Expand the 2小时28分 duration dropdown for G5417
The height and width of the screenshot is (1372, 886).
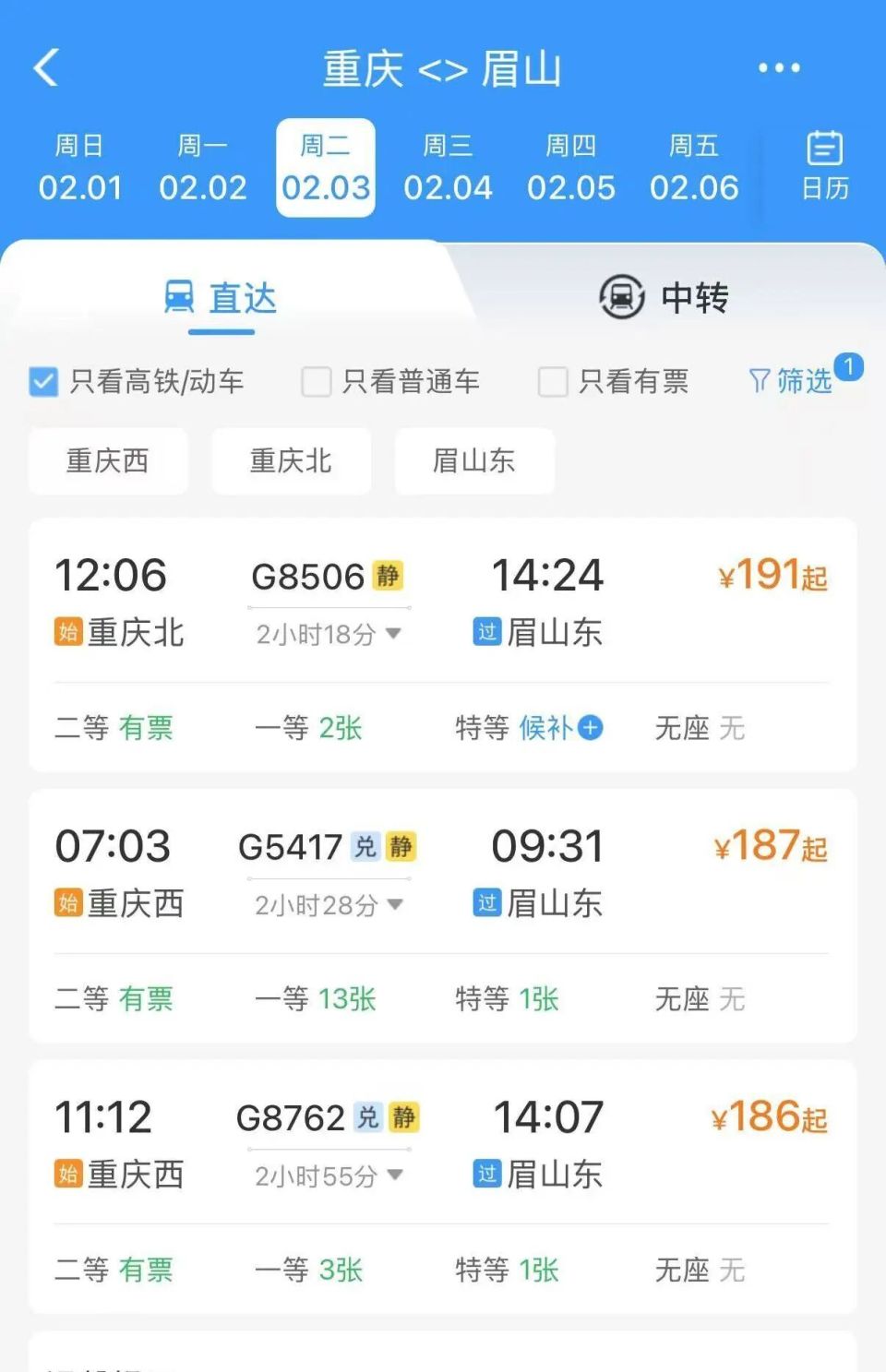[396, 905]
